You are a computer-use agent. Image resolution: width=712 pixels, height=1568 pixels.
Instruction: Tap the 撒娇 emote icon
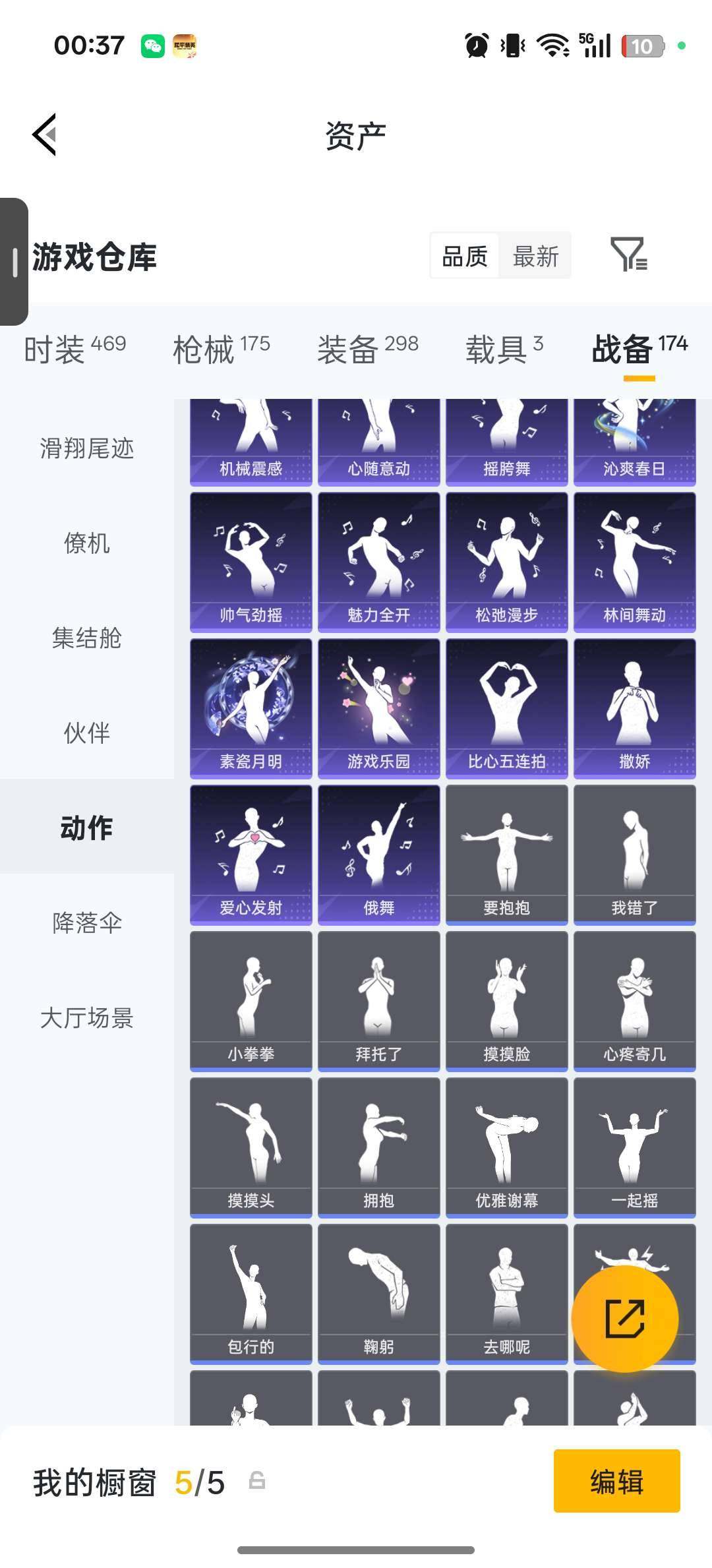click(x=634, y=706)
